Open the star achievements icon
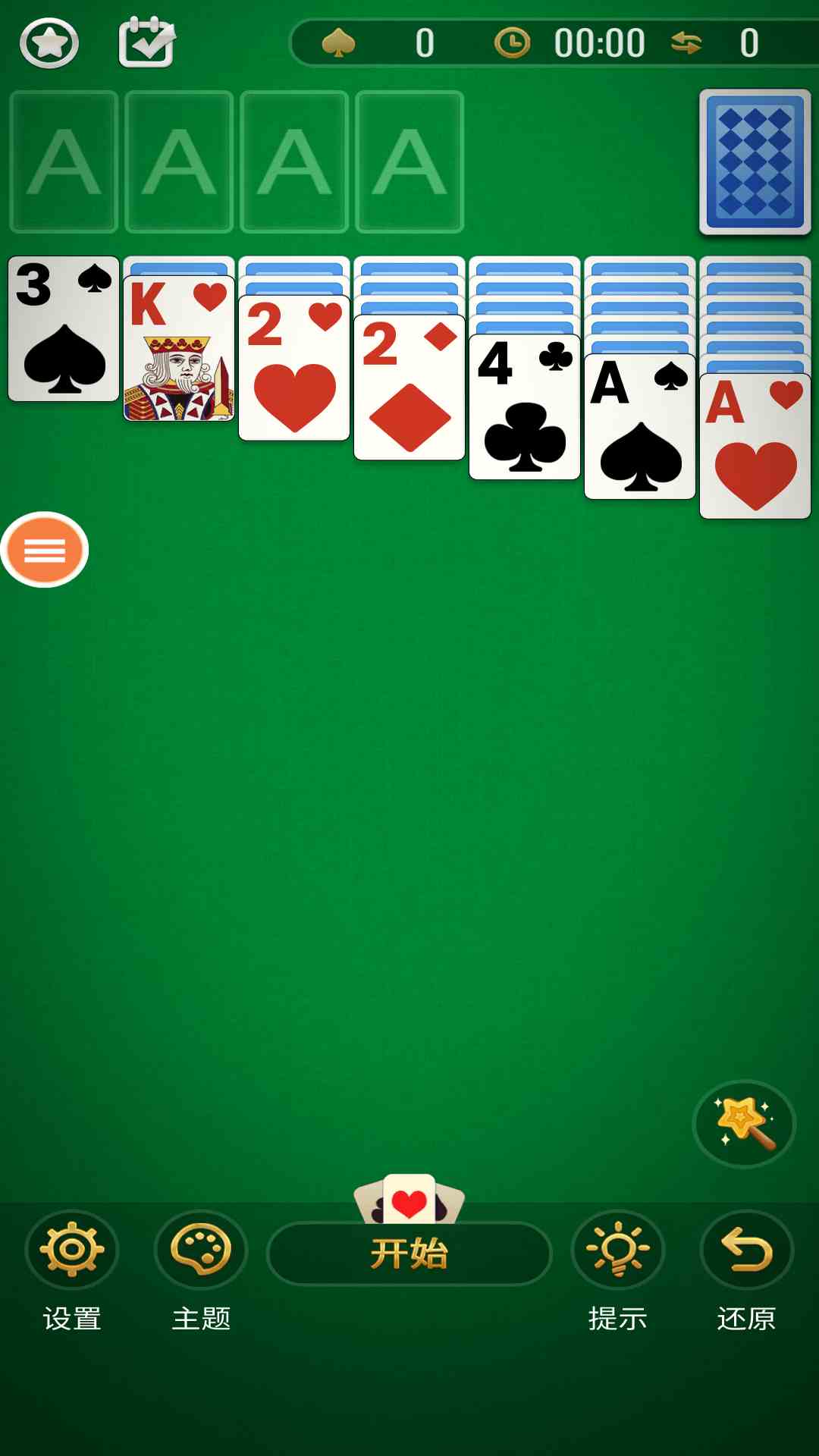This screenshot has width=819, height=1456. (x=49, y=43)
